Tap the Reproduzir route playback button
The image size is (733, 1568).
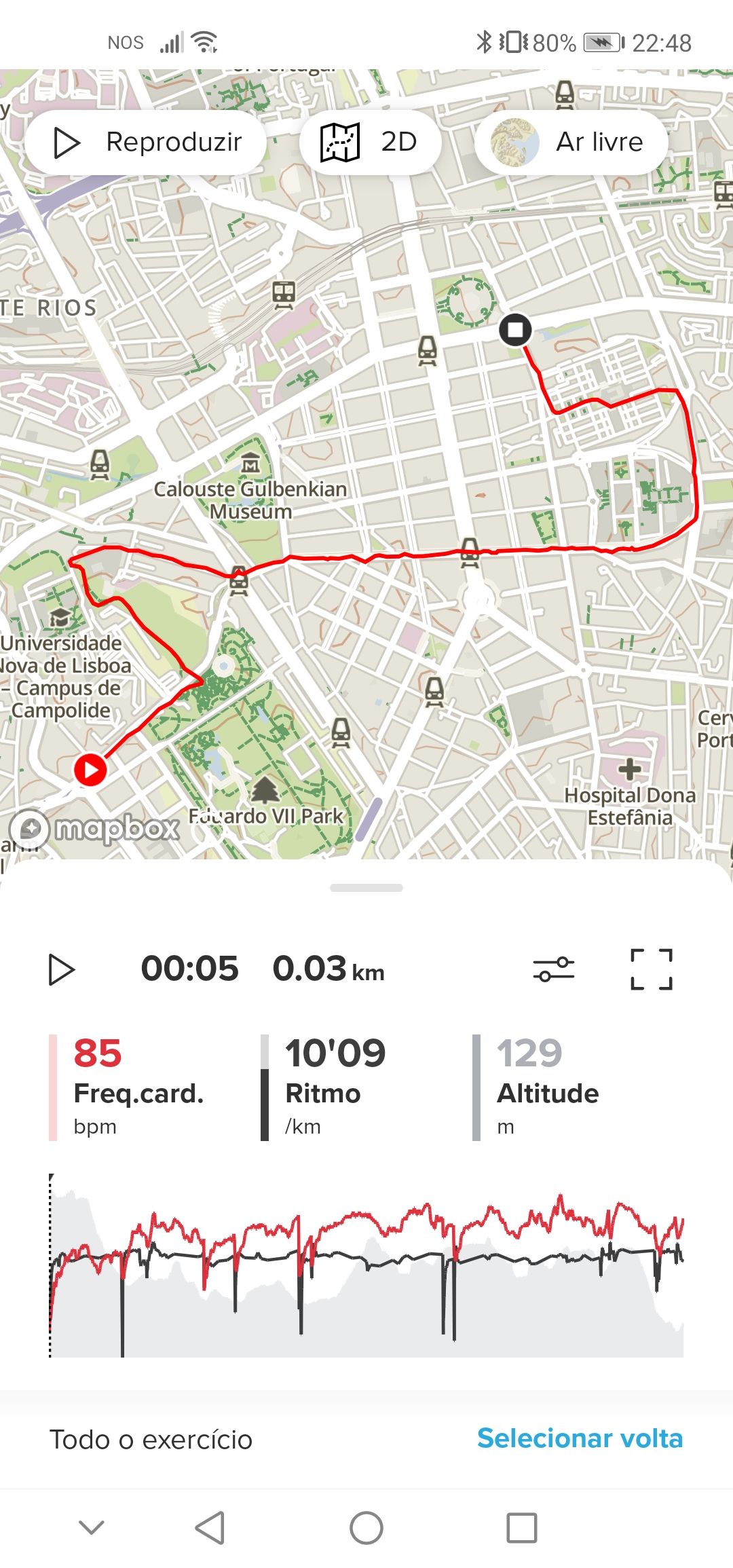pos(146,143)
